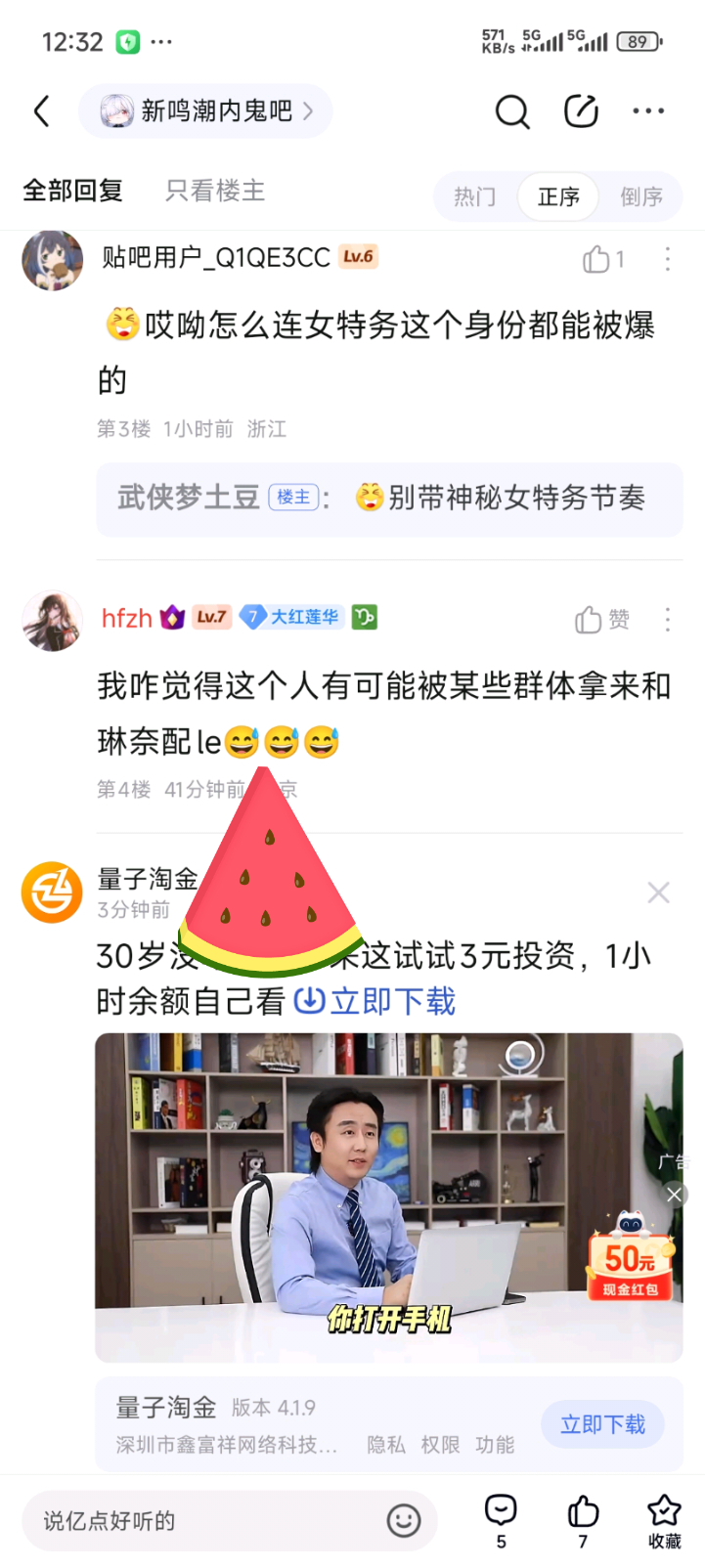Tap the 立即下载 button for 量子淘金
Screen dimensions: 705x1568
(602, 1424)
